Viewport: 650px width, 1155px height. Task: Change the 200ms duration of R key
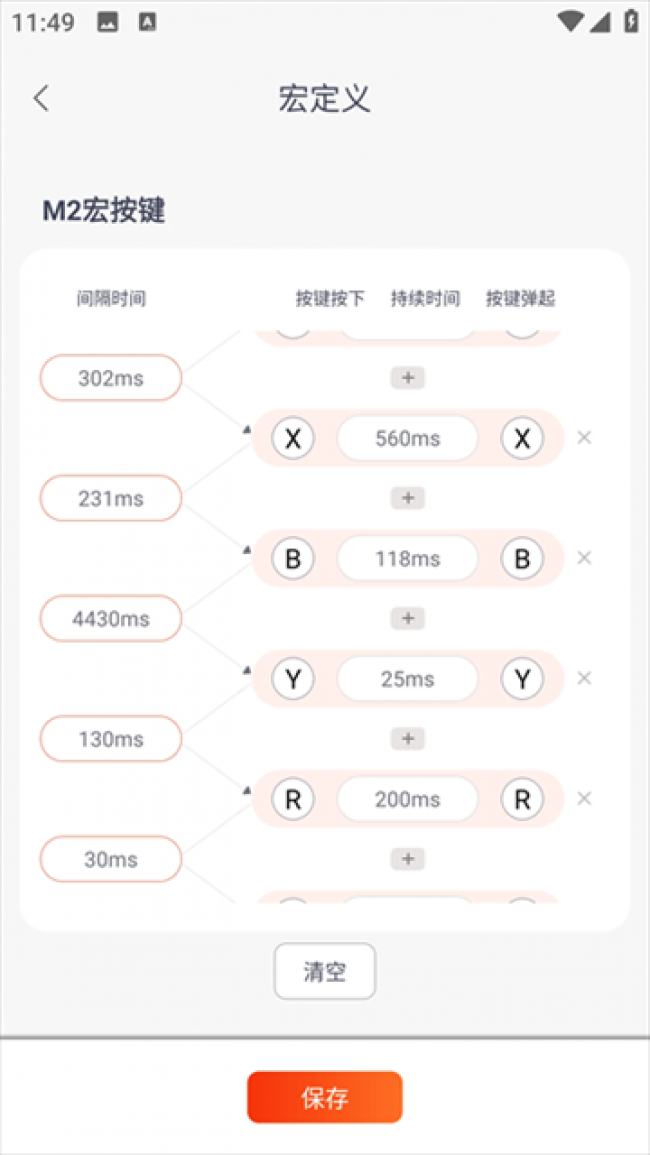pyautogui.click(x=407, y=799)
